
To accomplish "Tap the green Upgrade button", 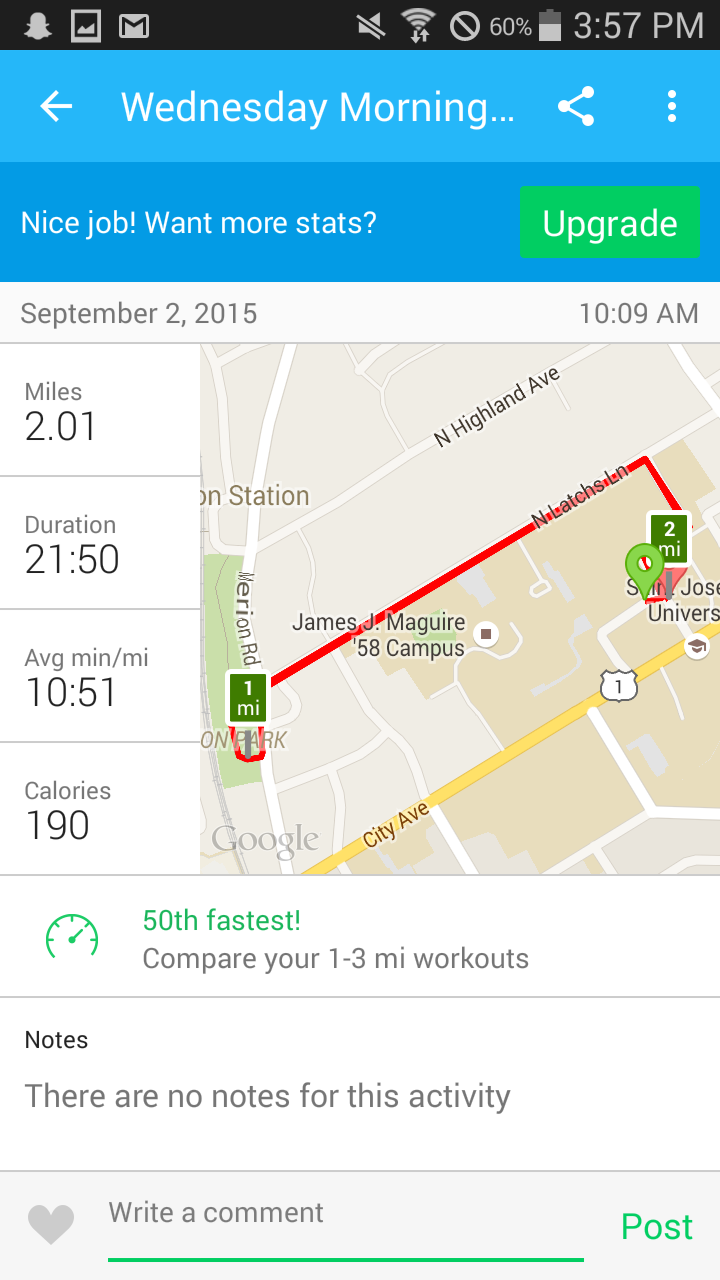I will 609,223.
